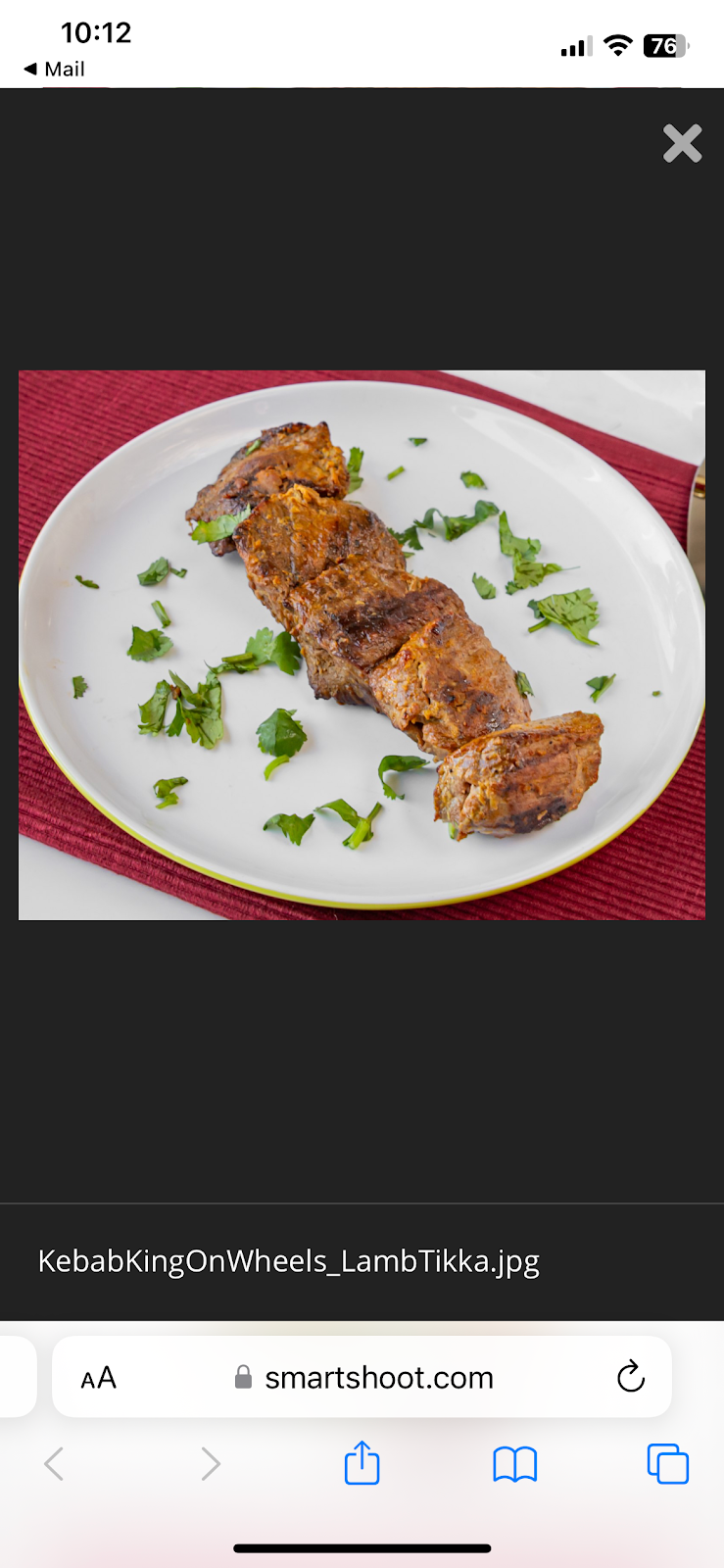
Task: Tap the padlock icon in the address bar
Action: coord(242,1376)
